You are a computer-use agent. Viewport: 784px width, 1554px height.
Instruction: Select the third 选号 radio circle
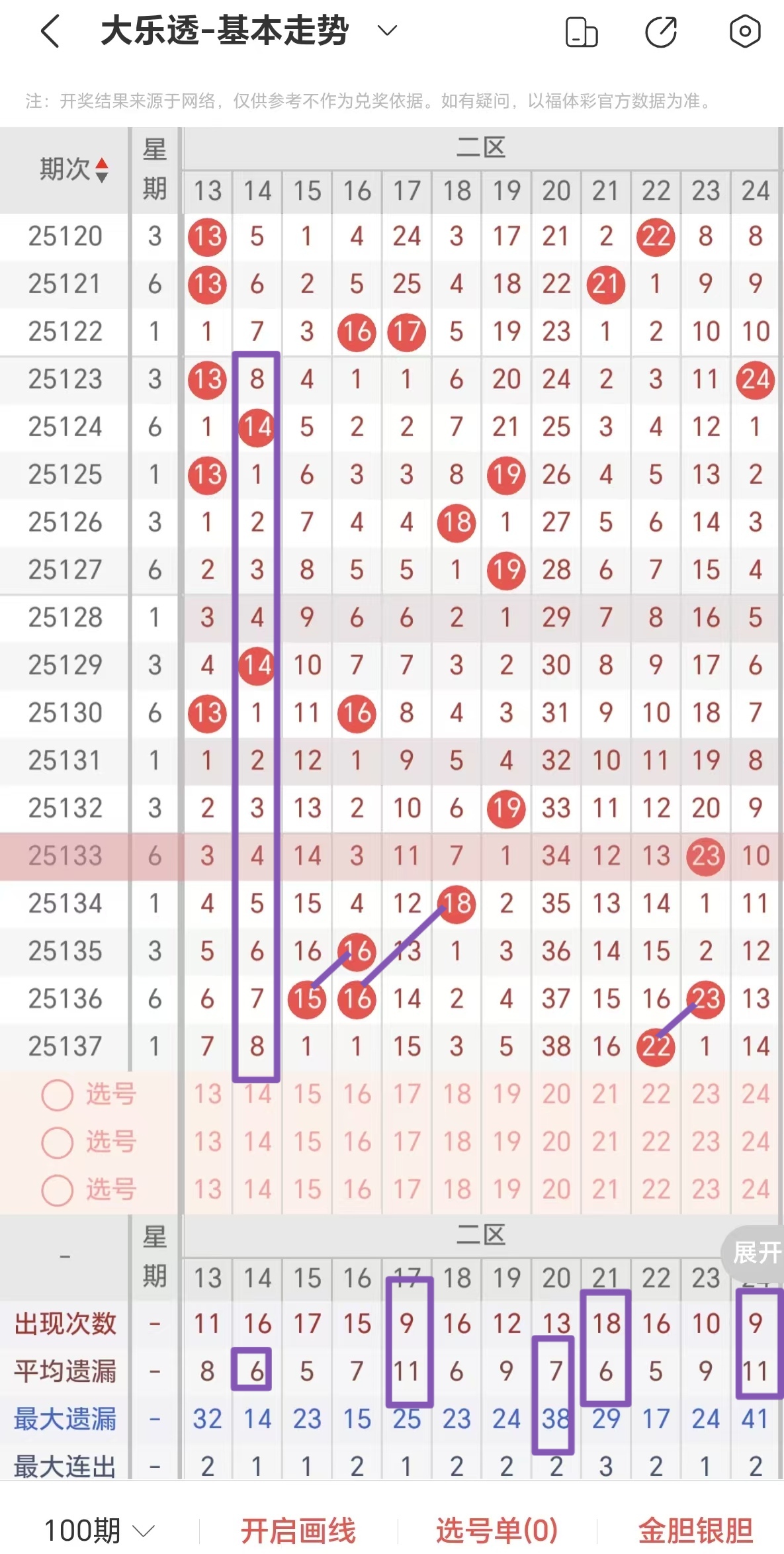[56, 1192]
